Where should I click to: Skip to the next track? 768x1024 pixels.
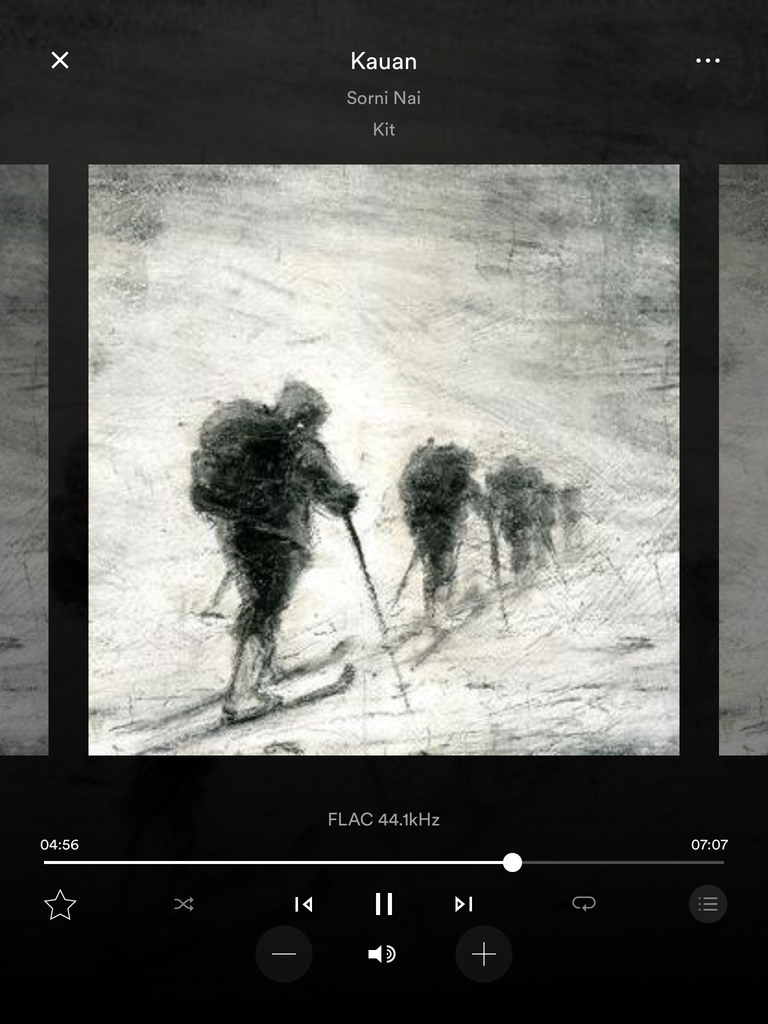[x=463, y=904]
